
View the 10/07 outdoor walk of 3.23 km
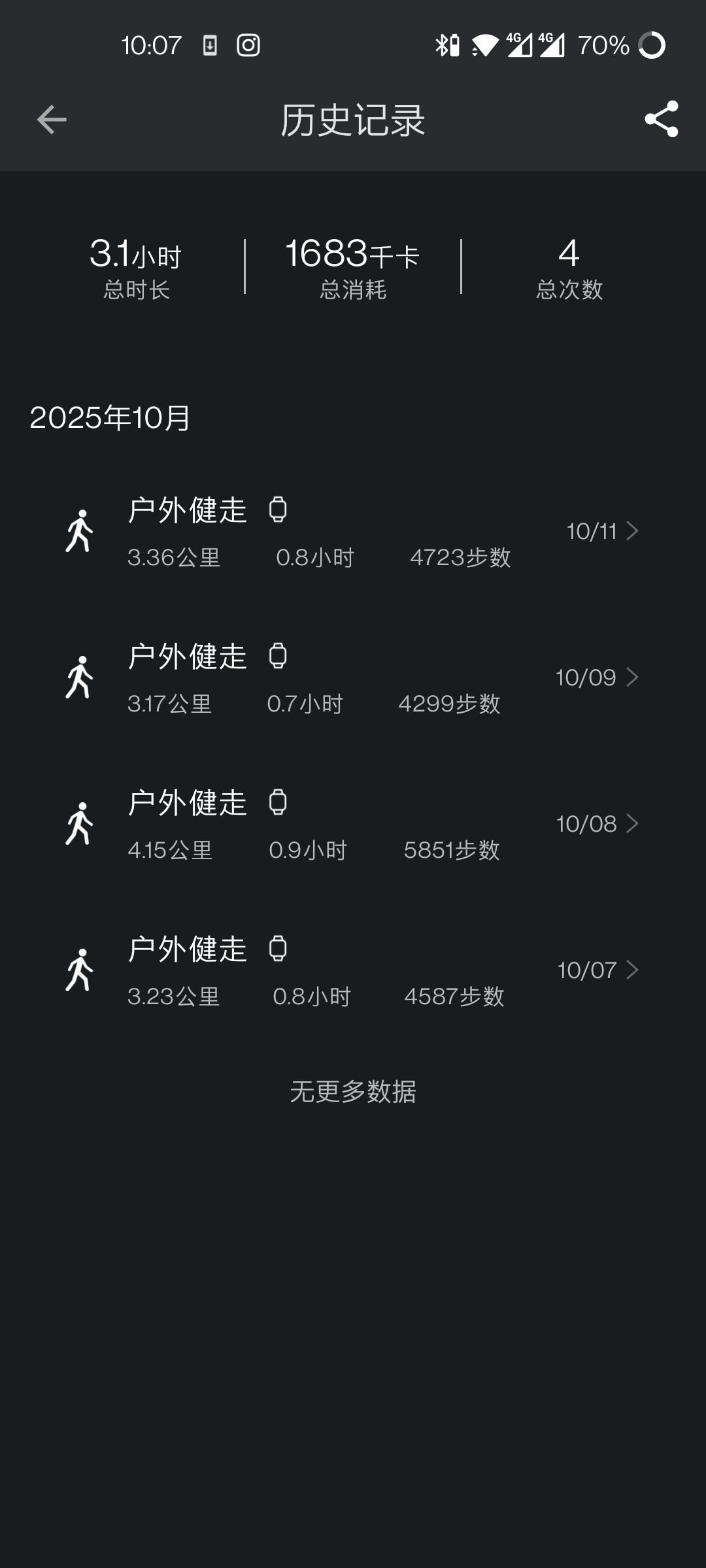353,971
